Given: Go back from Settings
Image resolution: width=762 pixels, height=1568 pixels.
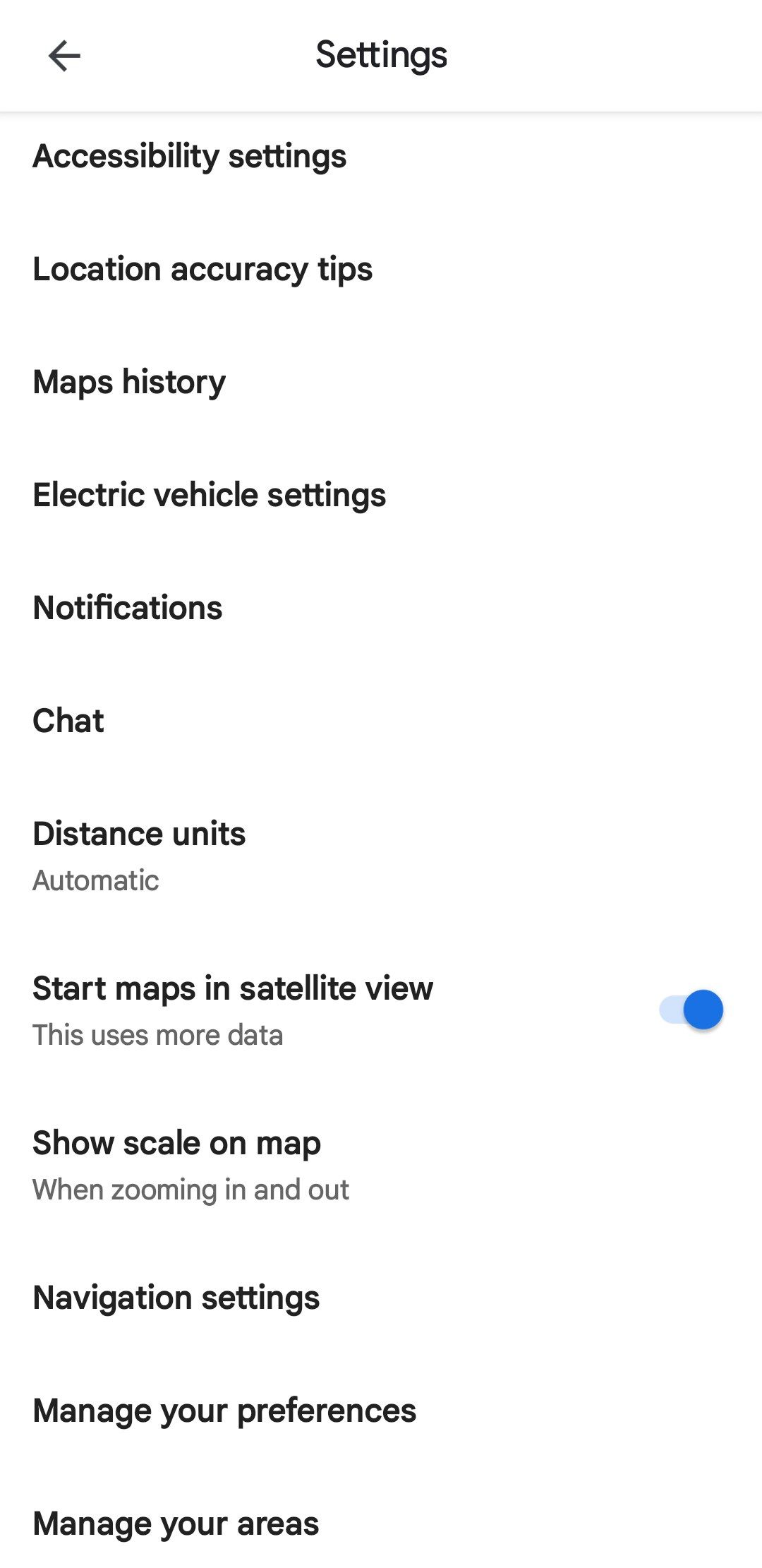Looking at the screenshot, I should (64, 56).
